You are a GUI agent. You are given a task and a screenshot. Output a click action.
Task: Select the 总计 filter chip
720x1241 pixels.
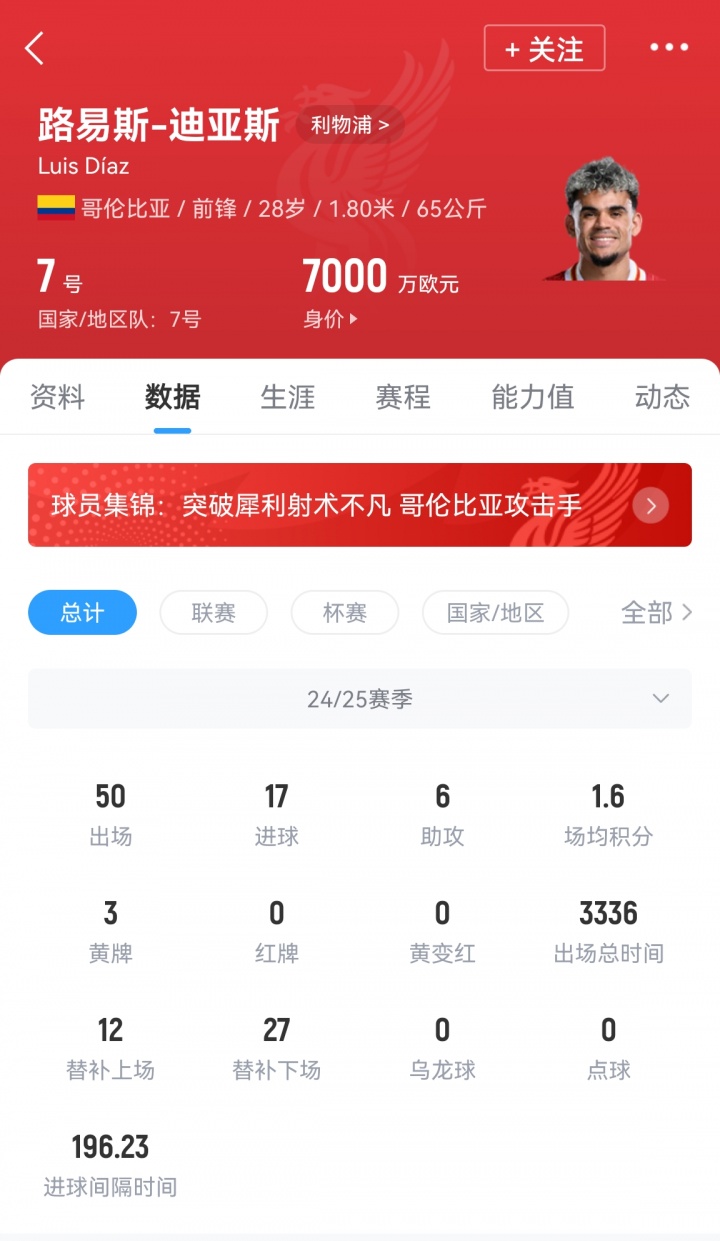82,613
